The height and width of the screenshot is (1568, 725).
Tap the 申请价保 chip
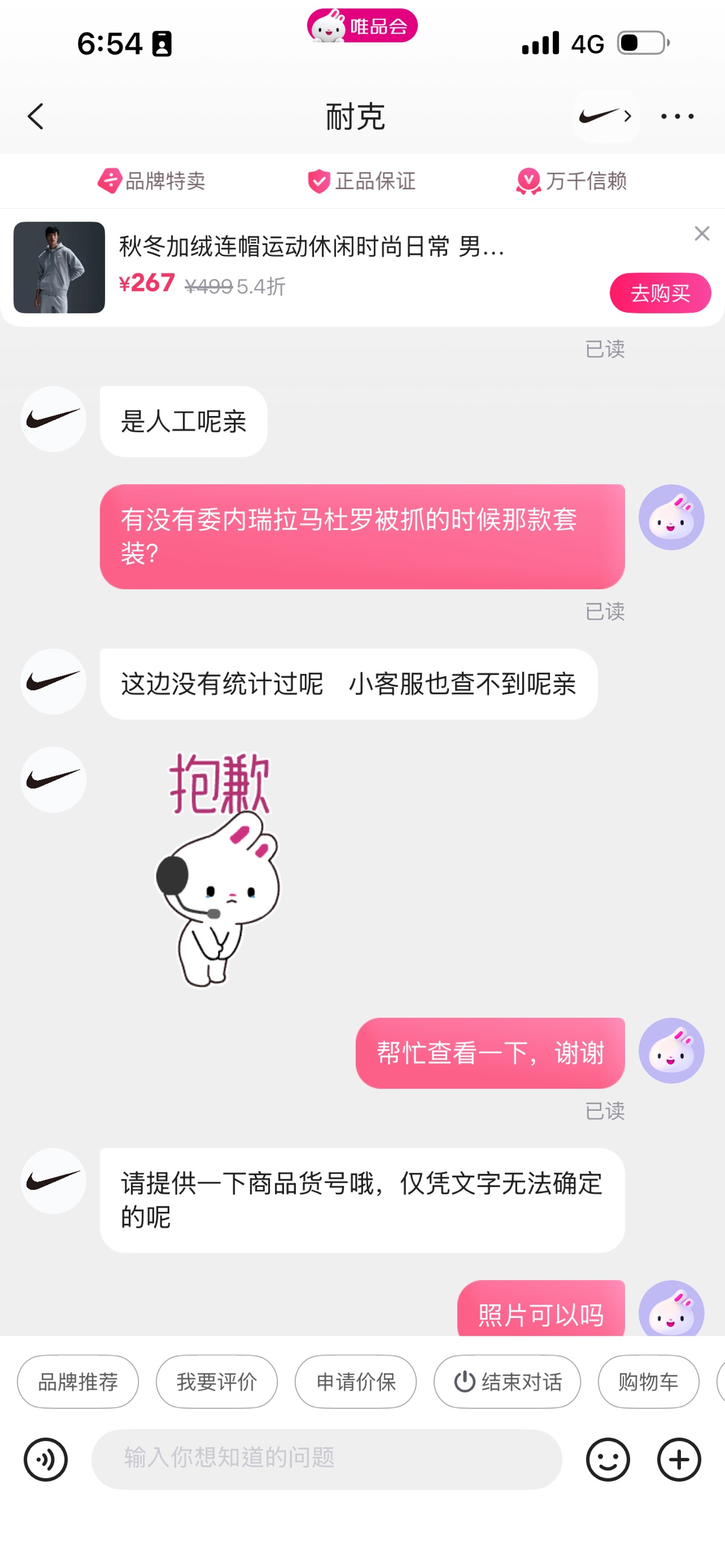click(x=356, y=1382)
